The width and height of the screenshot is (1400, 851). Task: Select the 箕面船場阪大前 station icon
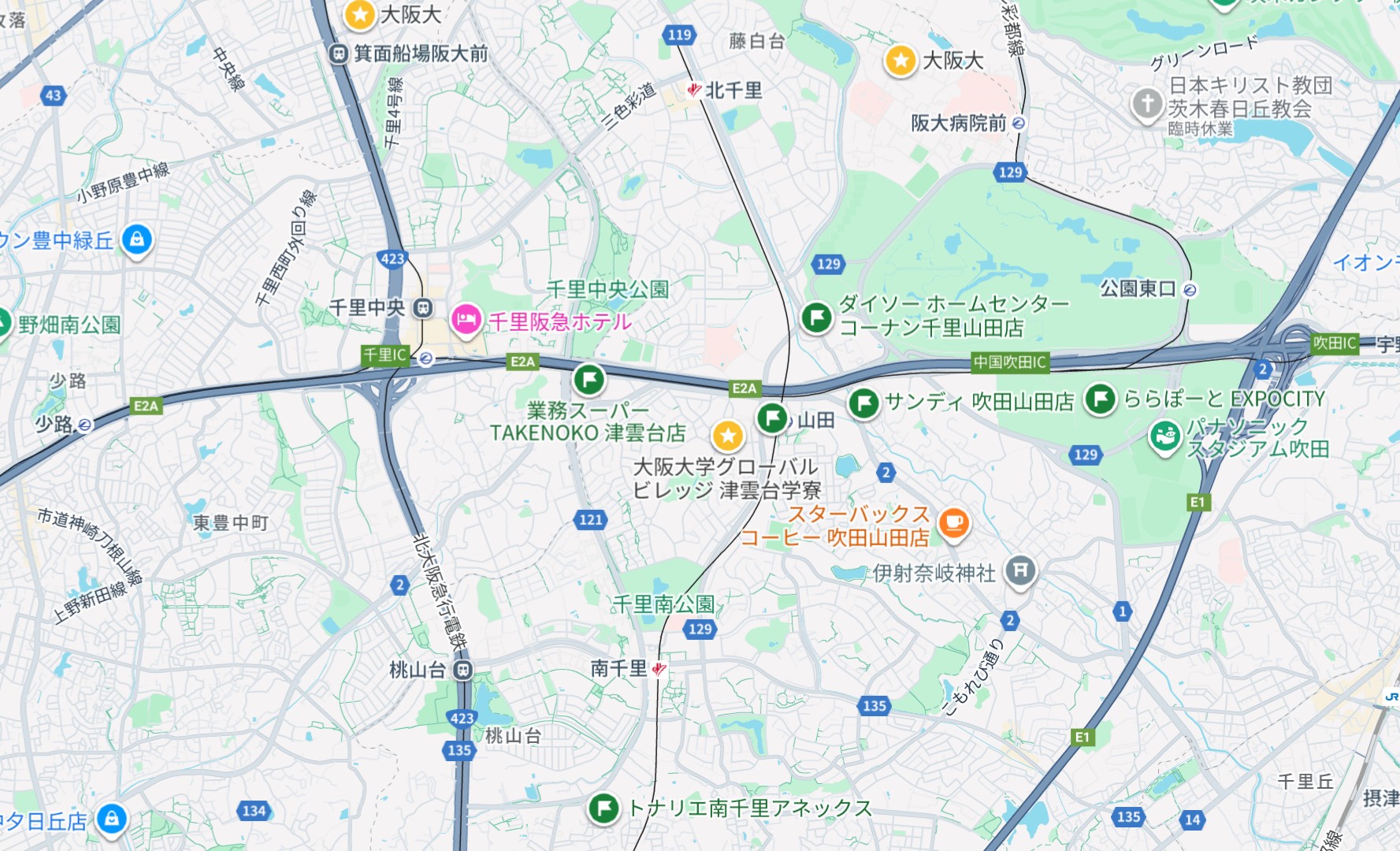(338, 54)
